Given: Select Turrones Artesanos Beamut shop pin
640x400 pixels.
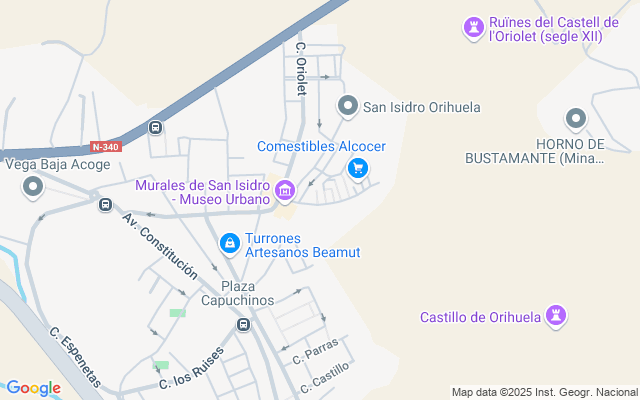Looking at the screenshot, I should (230, 243).
